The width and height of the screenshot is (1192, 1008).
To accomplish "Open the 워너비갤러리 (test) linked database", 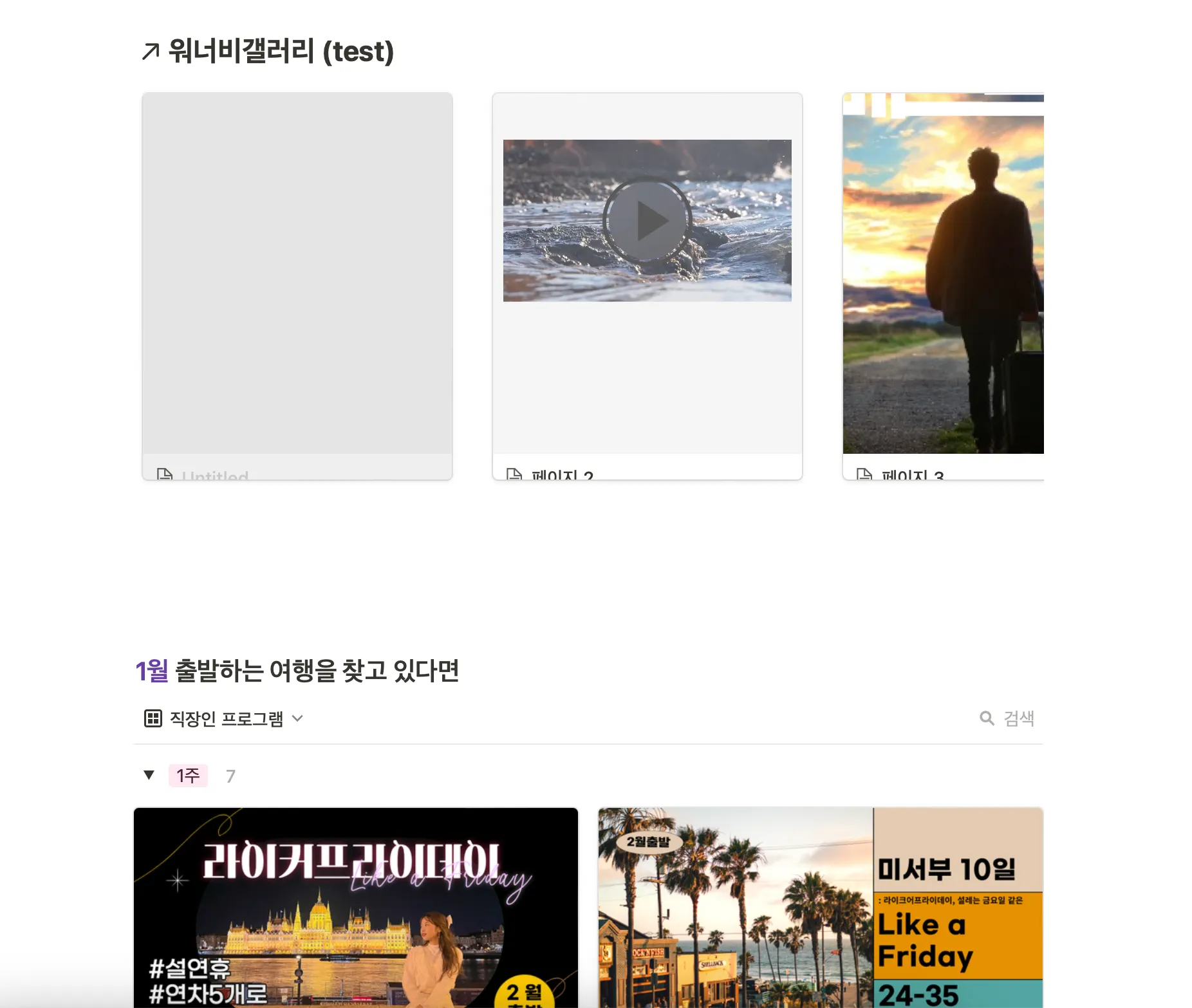I will click(280, 51).
